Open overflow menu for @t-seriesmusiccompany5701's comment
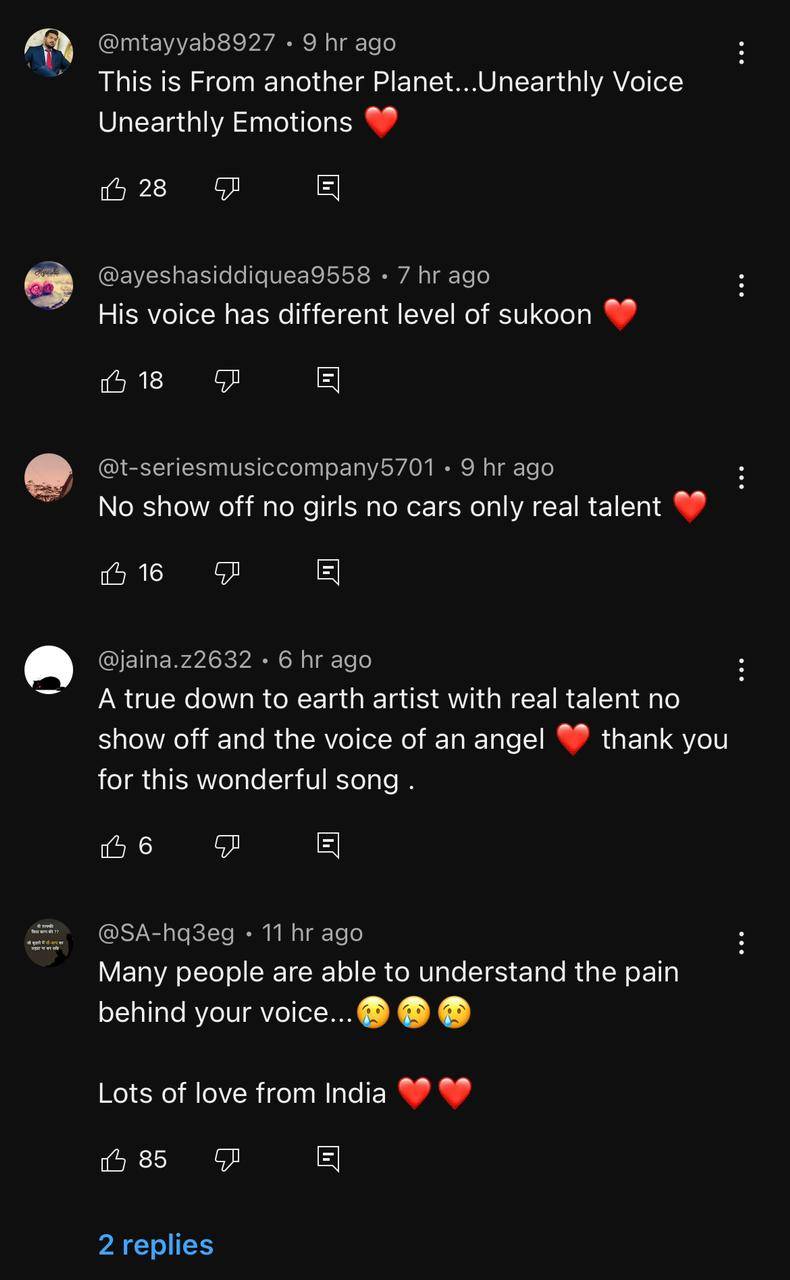790x1280 pixels. coord(741,478)
